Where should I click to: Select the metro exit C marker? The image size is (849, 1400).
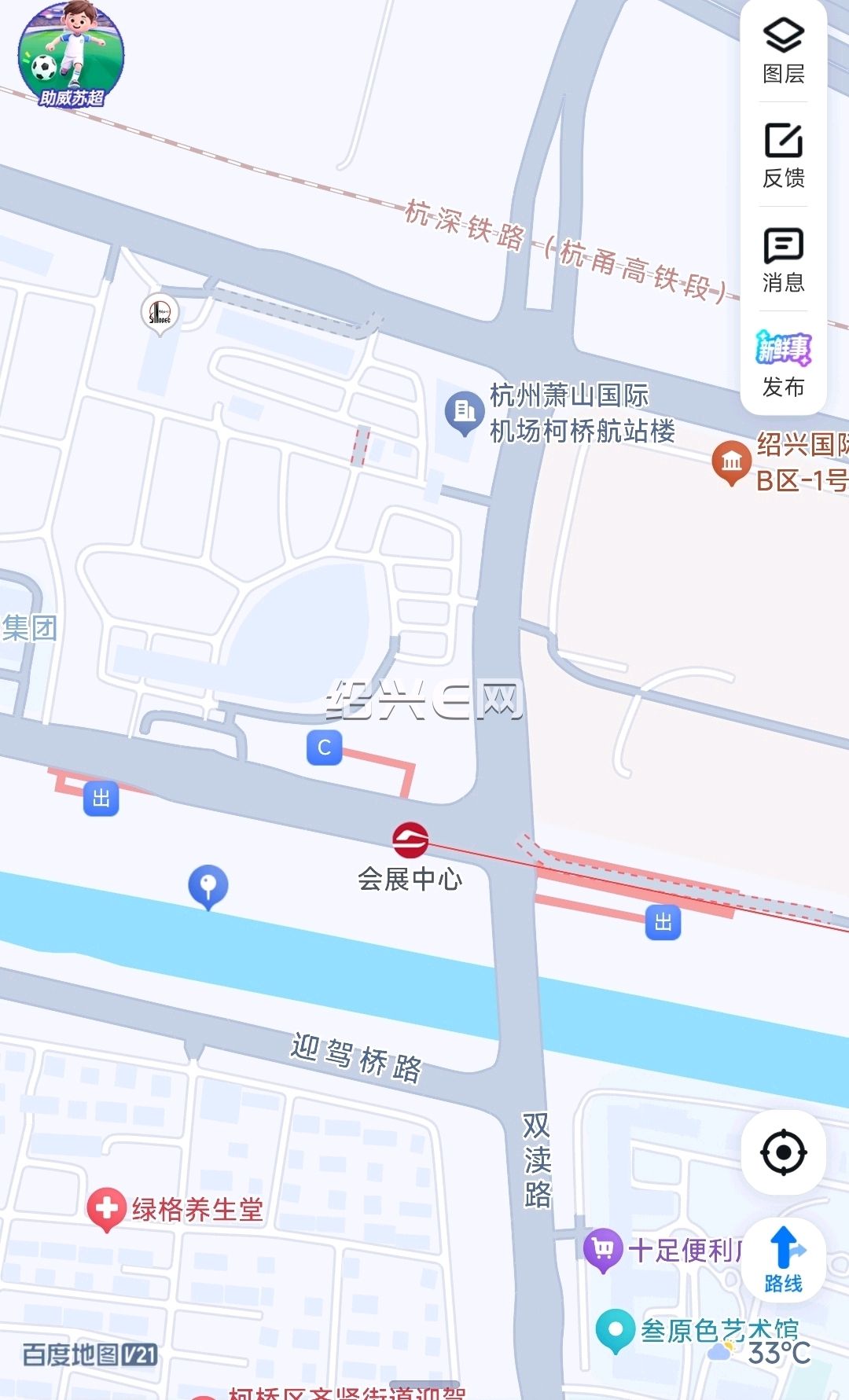(x=324, y=748)
